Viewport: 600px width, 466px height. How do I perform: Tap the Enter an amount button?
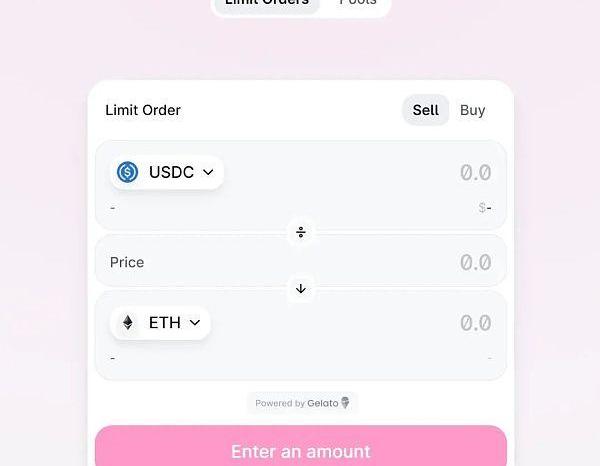300,450
